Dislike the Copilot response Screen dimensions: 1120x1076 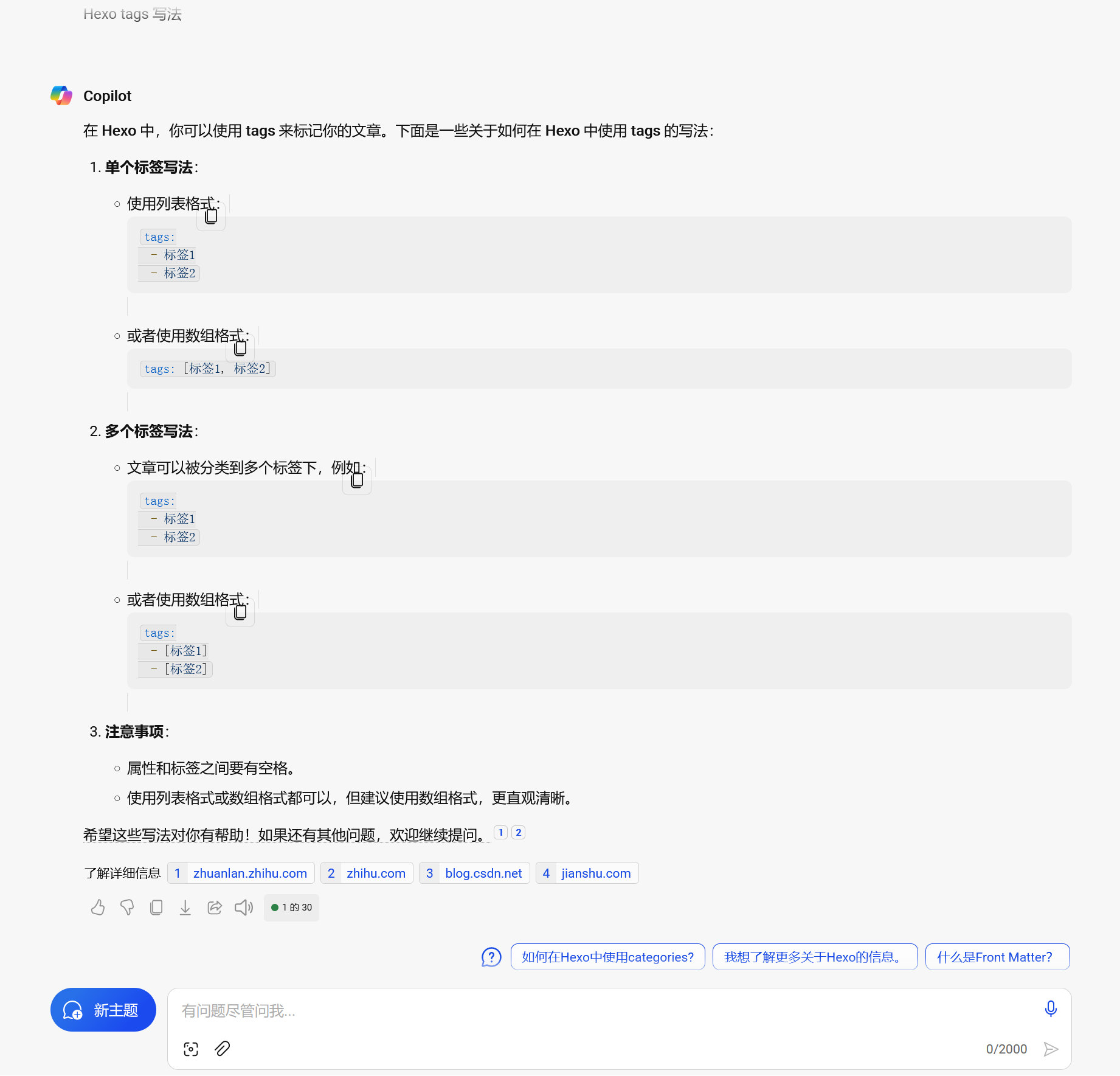point(127,908)
